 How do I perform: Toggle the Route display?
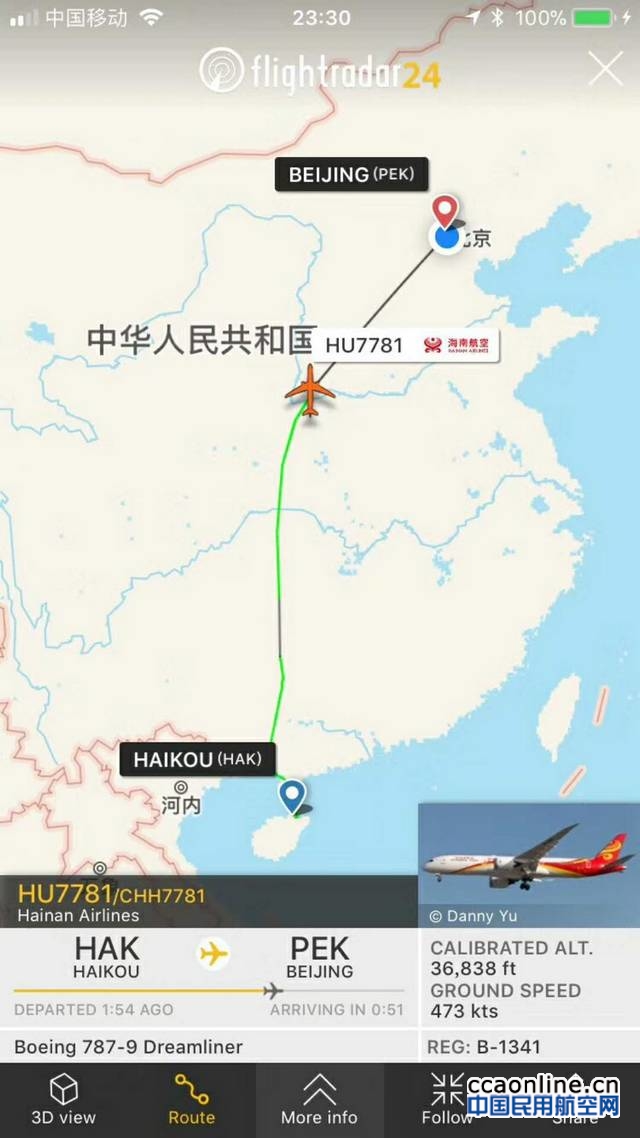click(x=191, y=1100)
